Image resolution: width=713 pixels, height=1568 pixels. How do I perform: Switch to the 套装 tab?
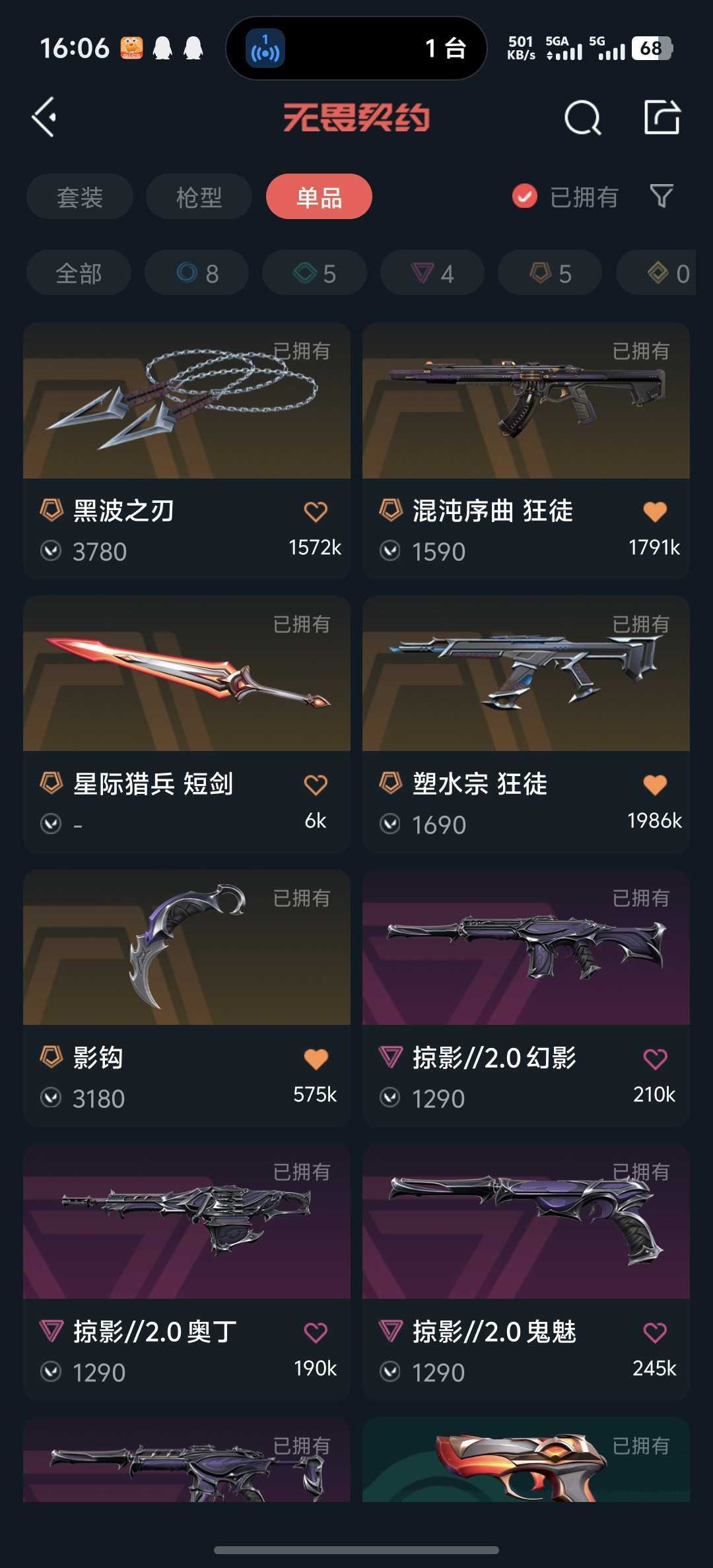pos(80,197)
